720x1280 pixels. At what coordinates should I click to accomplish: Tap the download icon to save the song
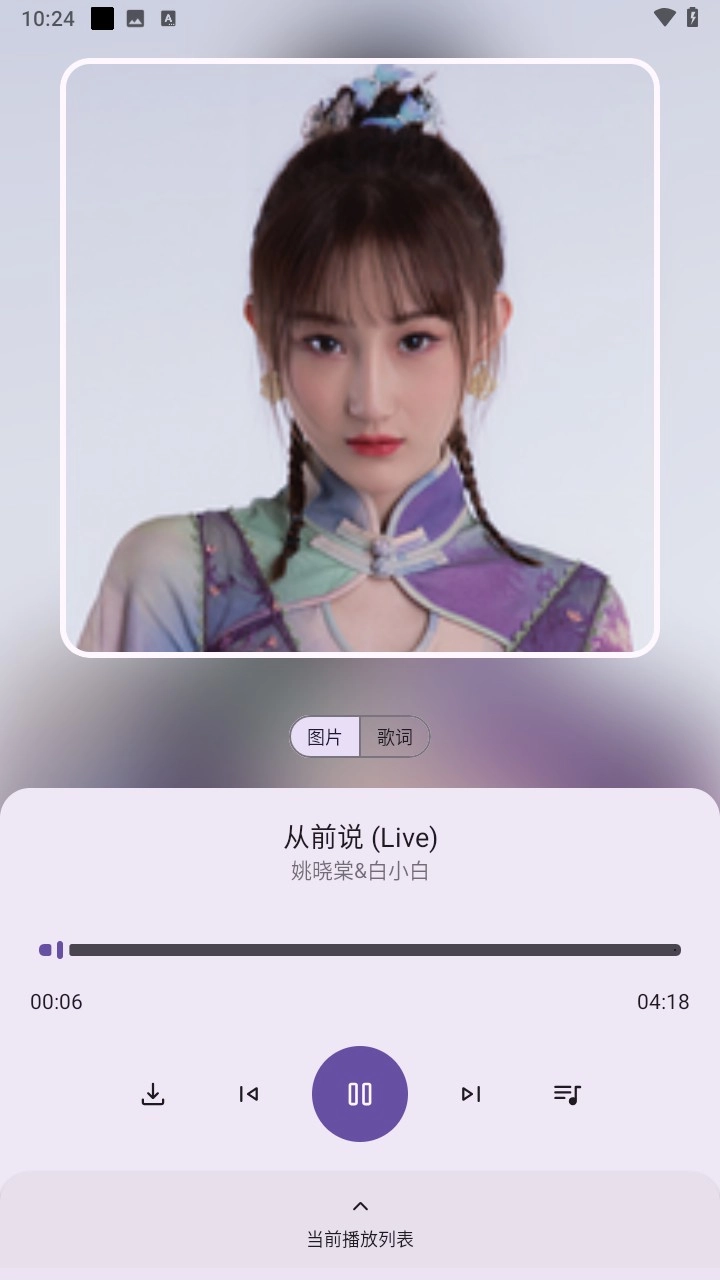point(152,1094)
